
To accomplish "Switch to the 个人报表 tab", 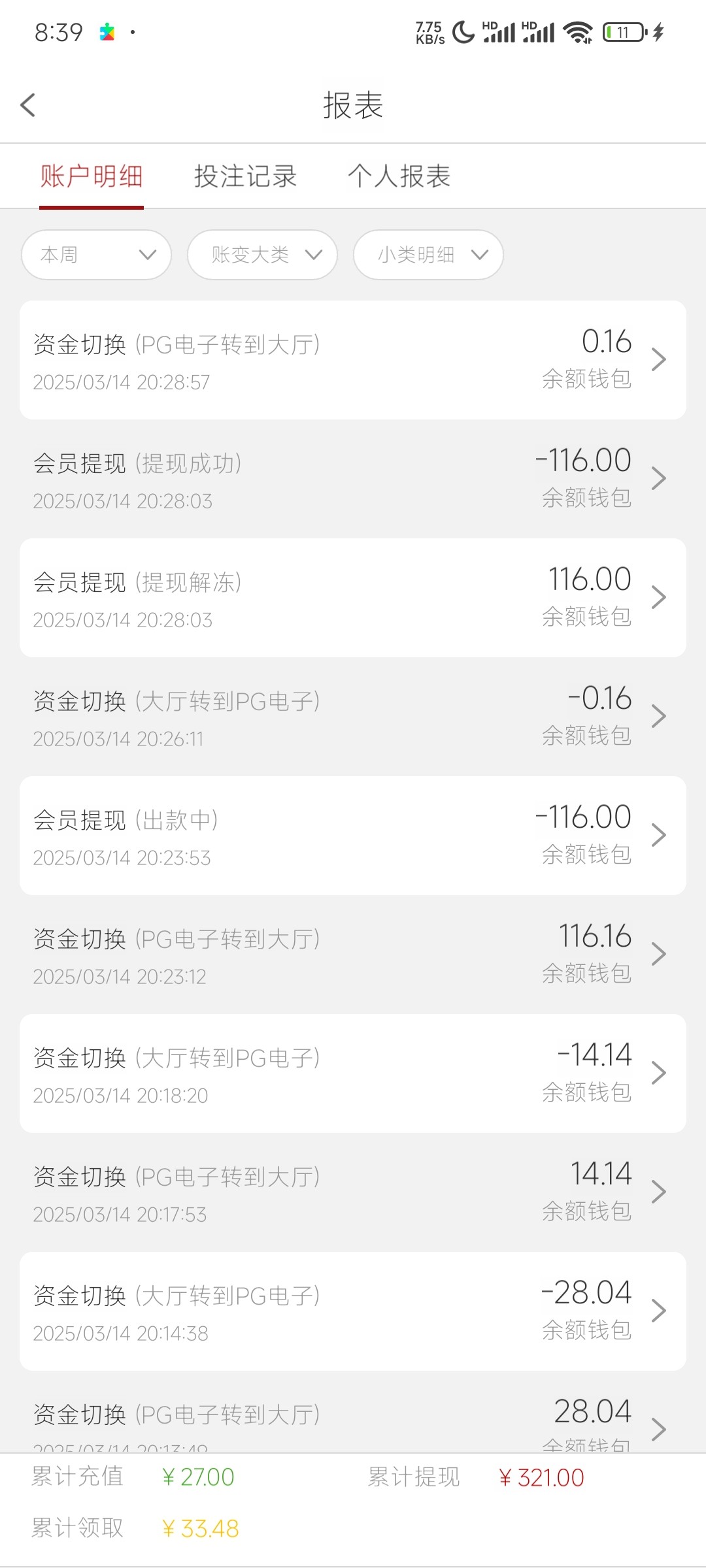I will click(x=399, y=176).
